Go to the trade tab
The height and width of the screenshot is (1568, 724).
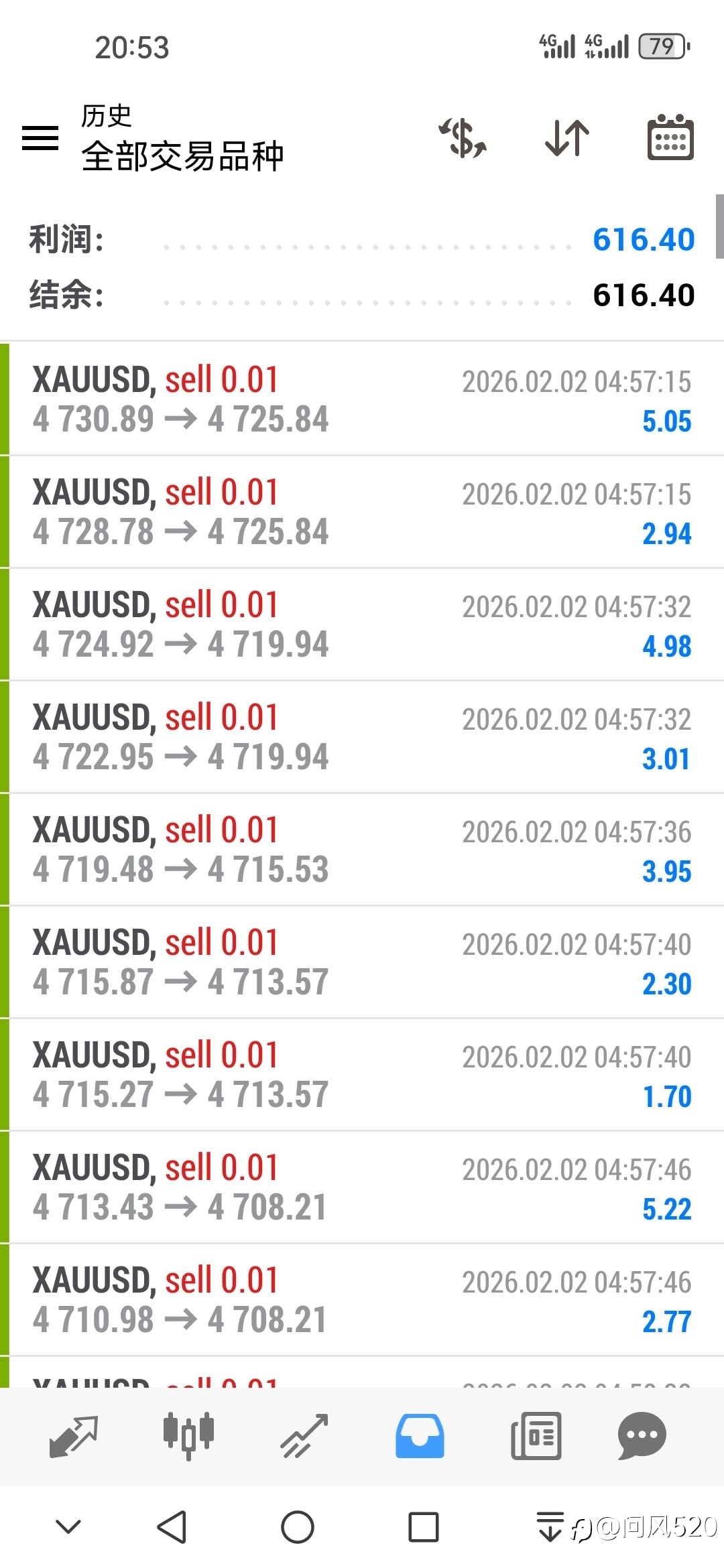[304, 1436]
